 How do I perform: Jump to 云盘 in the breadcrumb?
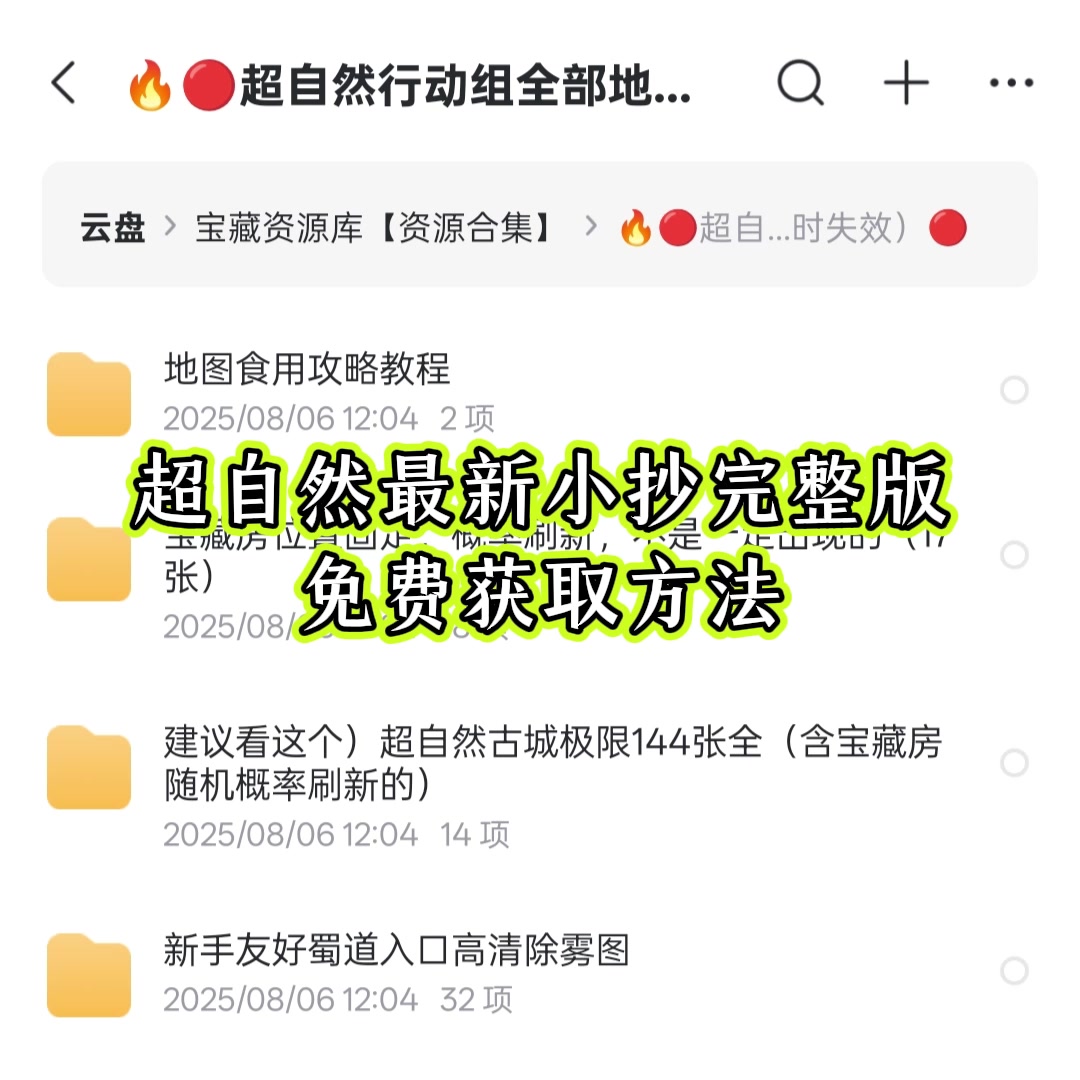coord(113,229)
